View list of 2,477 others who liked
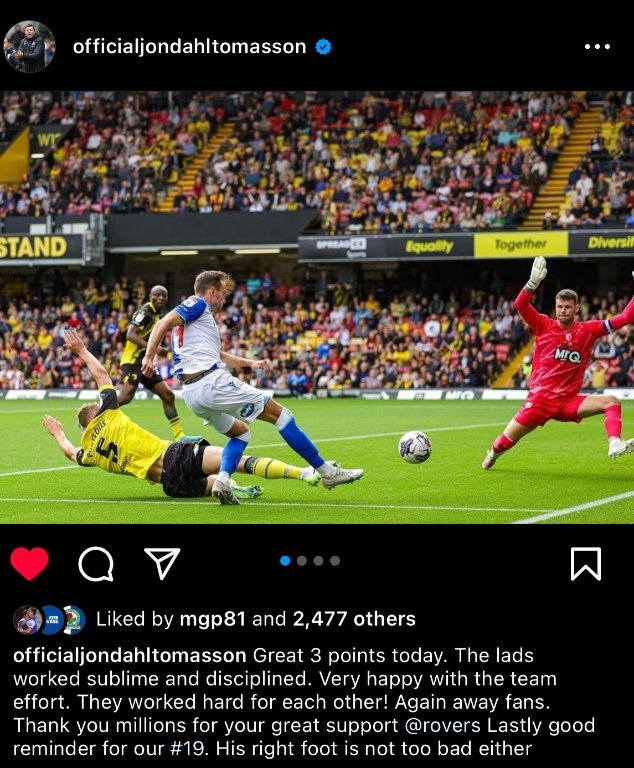 (353, 619)
